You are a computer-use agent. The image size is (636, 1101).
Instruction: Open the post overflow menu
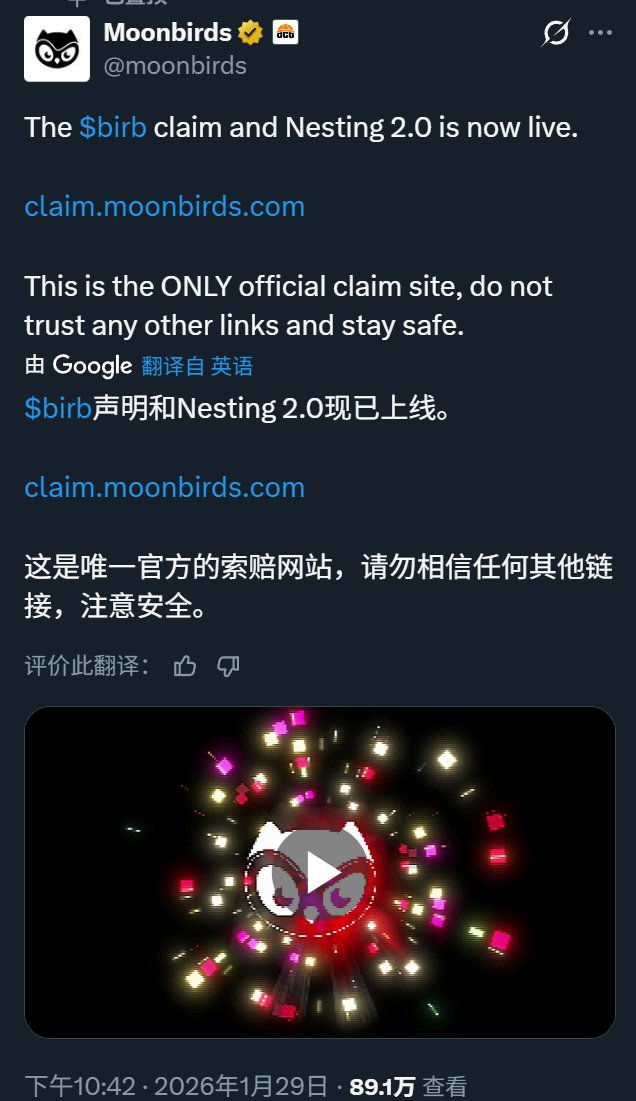[x=600, y=33]
